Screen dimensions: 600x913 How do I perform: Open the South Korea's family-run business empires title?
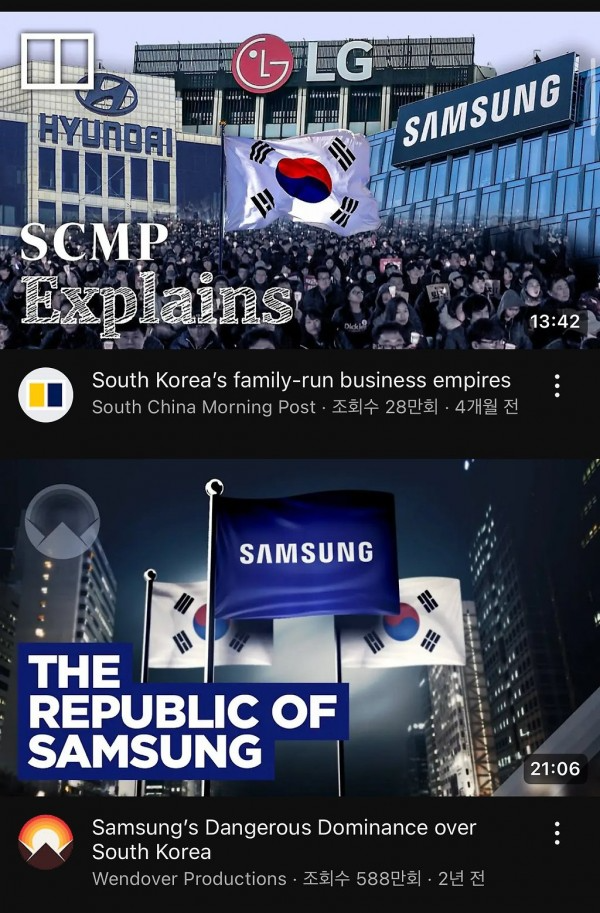point(301,380)
